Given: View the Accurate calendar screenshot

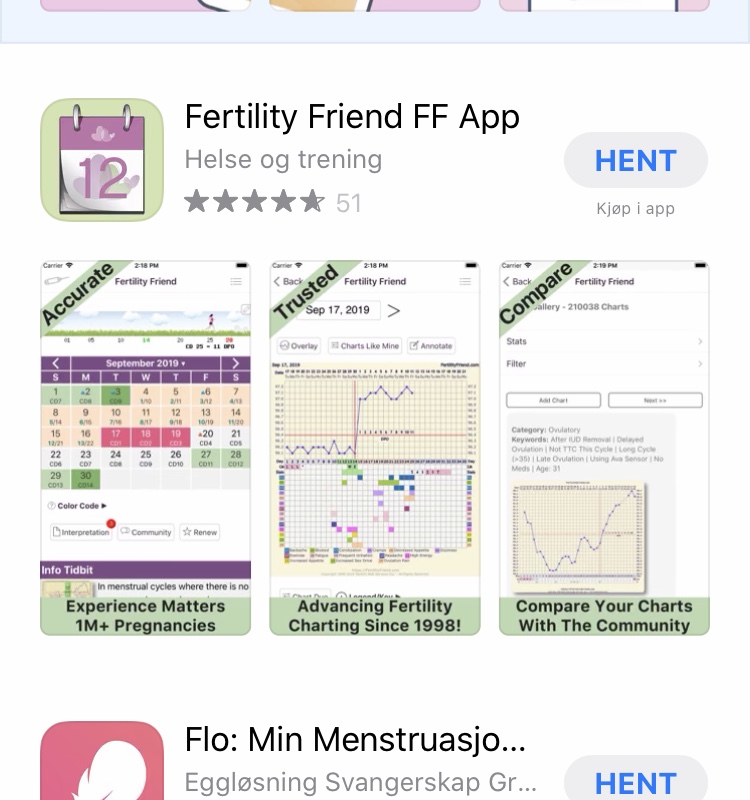Looking at the screenshot, I should coord(146,448).
